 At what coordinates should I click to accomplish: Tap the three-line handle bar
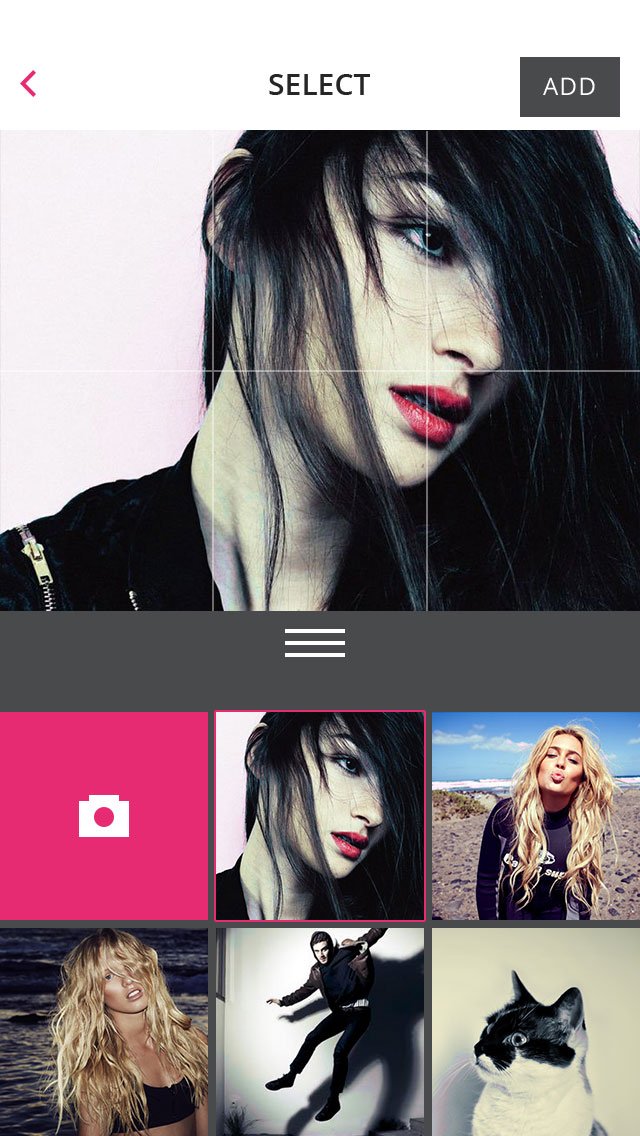point(315,643)
